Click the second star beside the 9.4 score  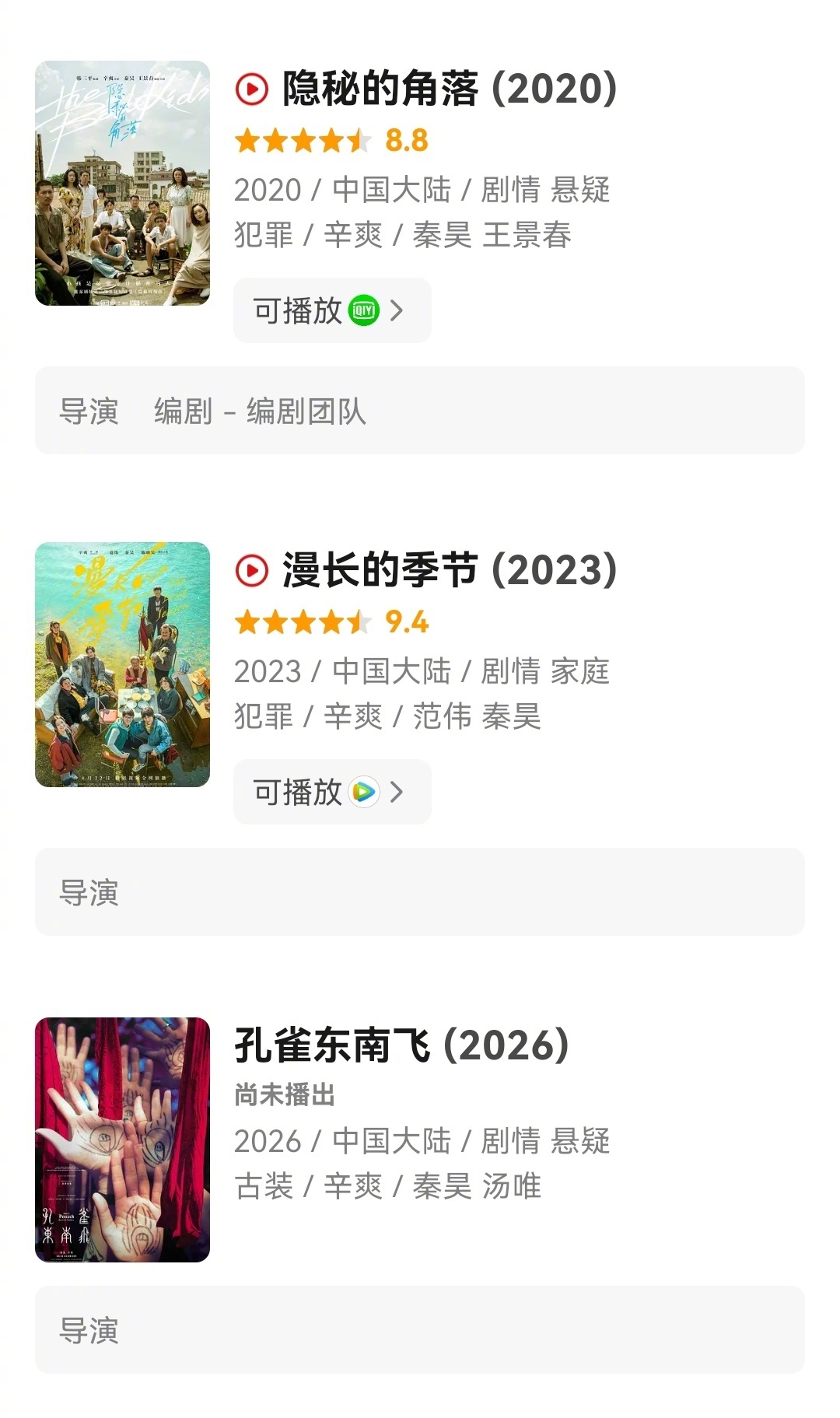(276, 622)
